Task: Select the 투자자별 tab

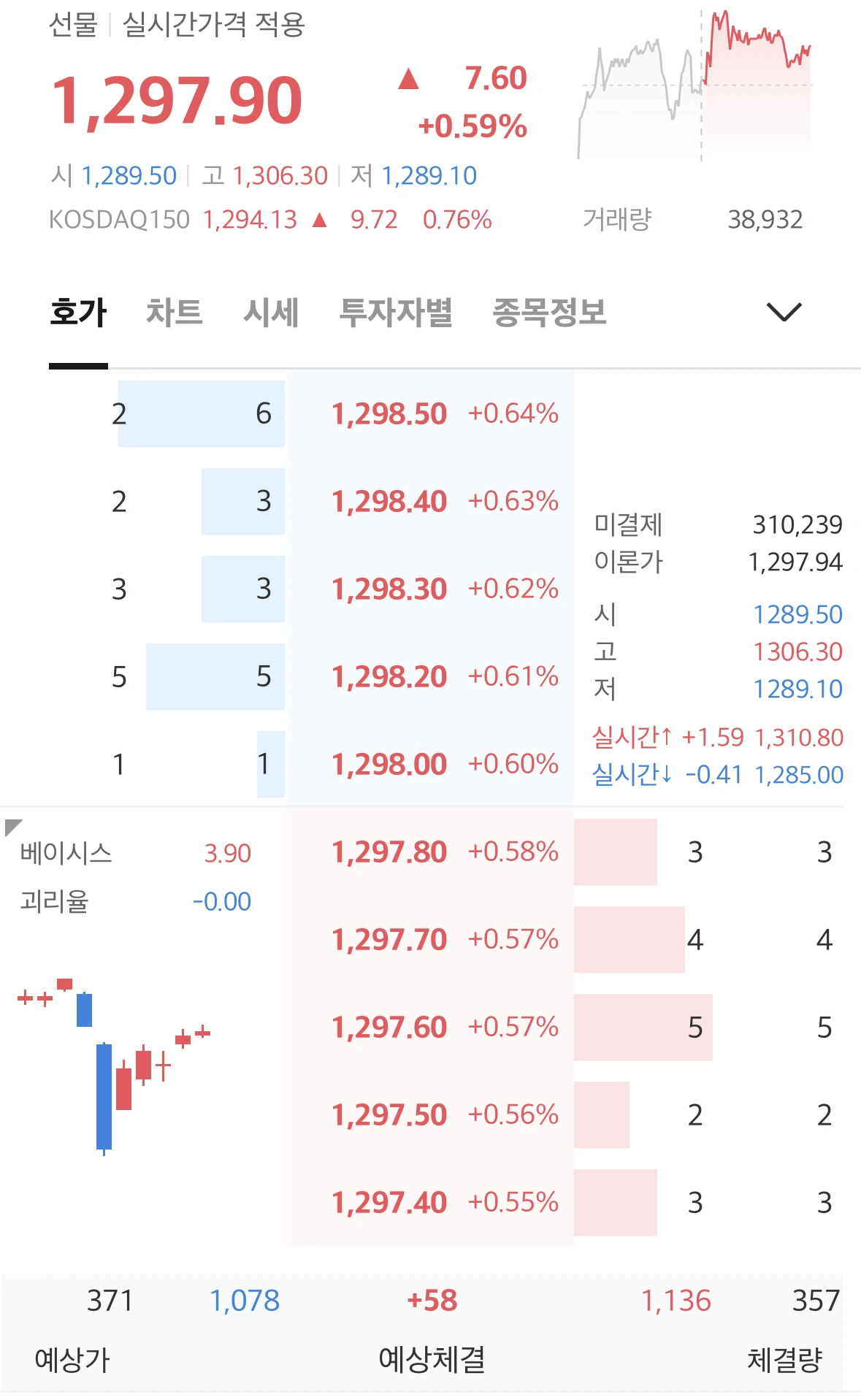Action: [396, 313]
